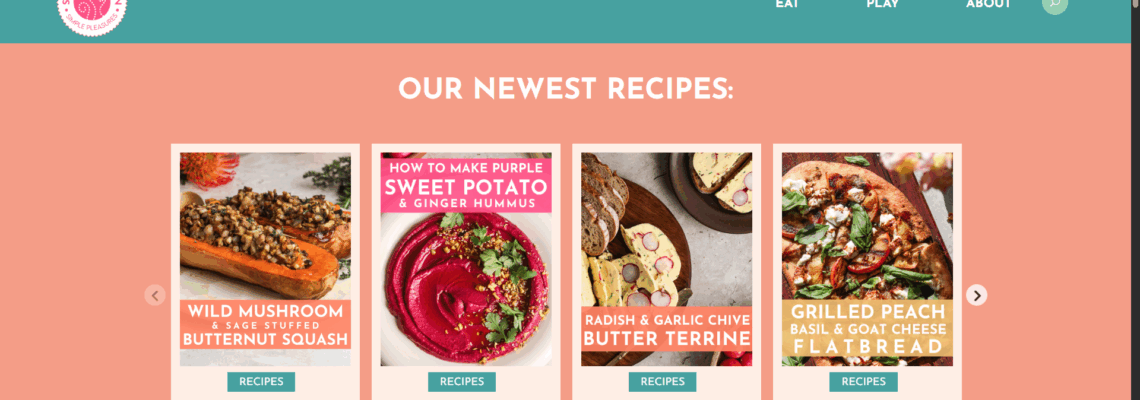
Task: Go to the site logo homepage
Action: point(92,12)
